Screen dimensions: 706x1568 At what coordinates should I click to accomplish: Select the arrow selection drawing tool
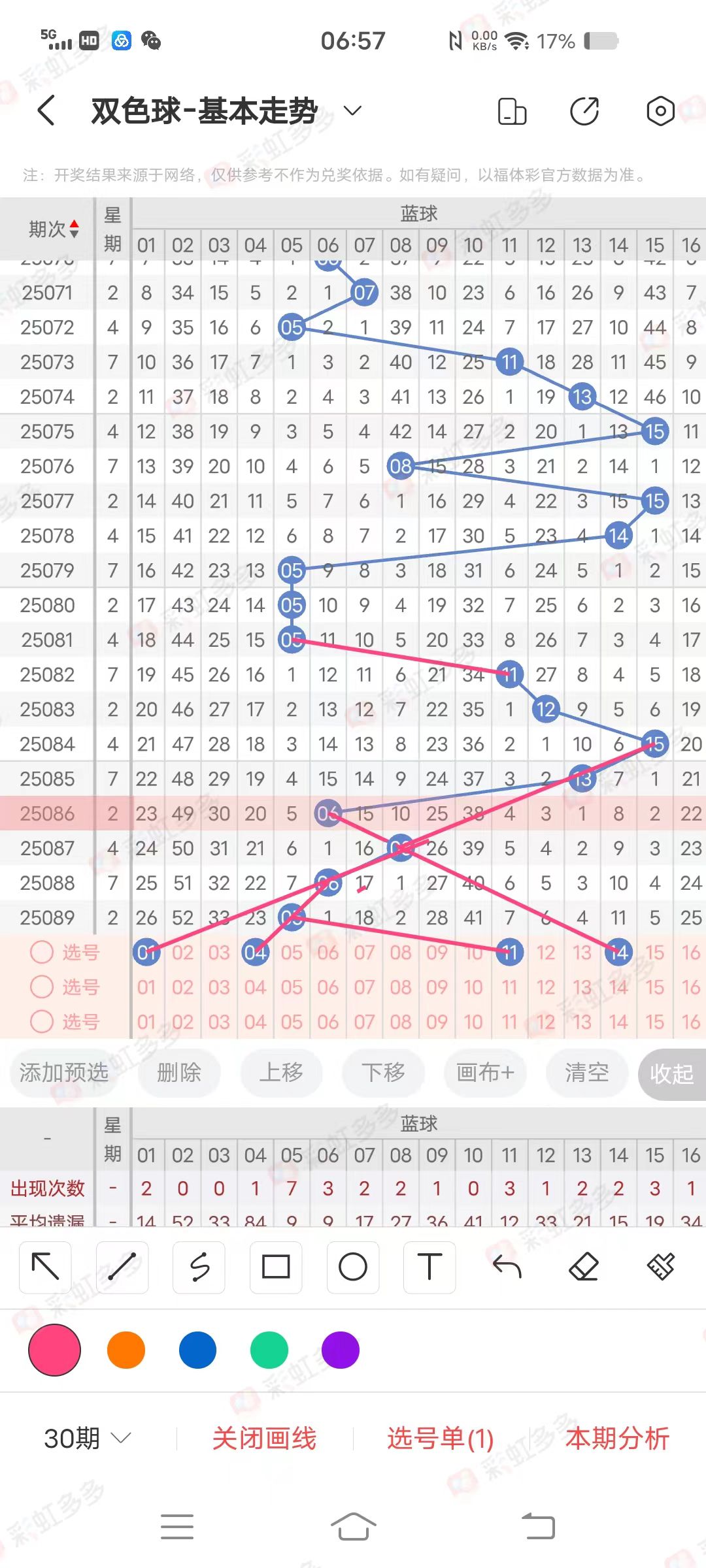[44, 1266]
